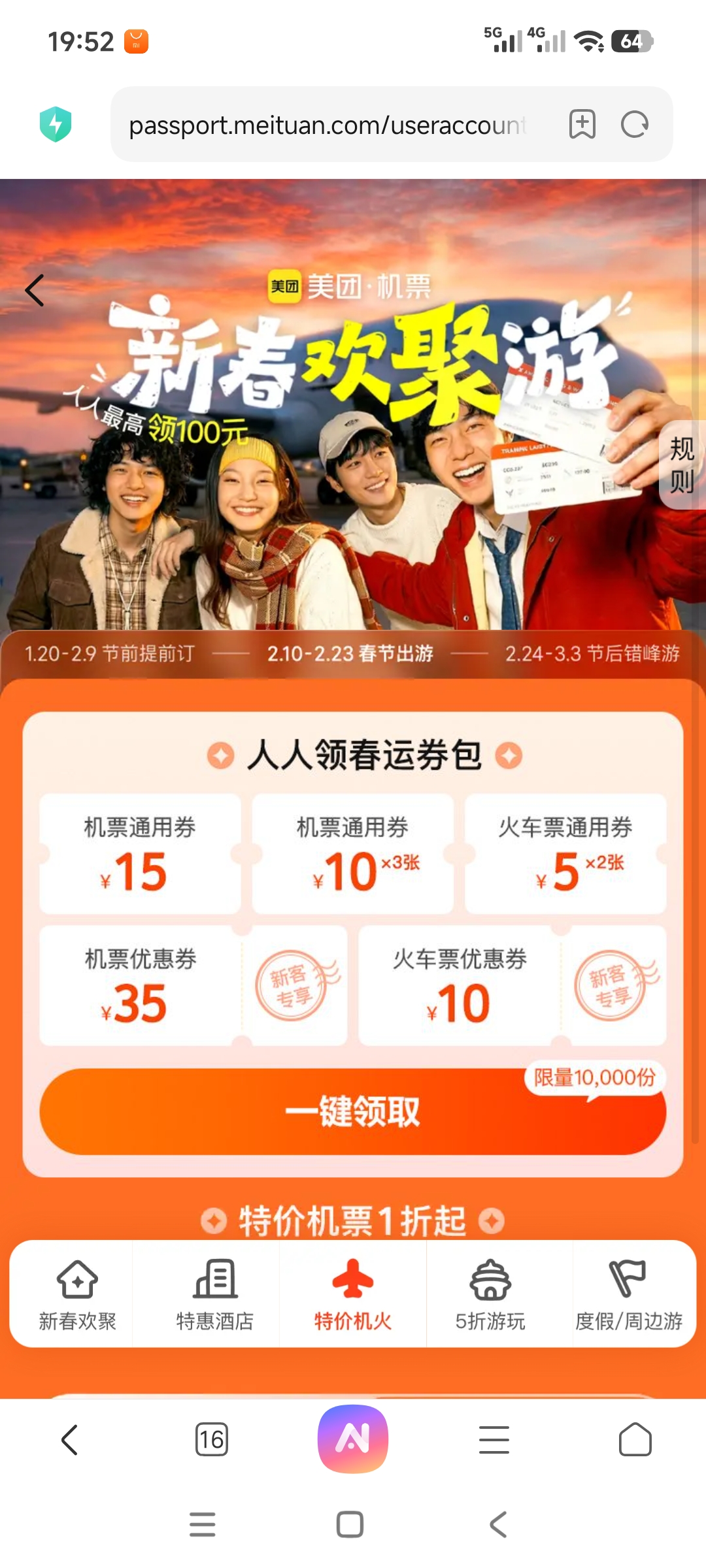Tap the page back arrow on banner

(x=35, y=291)
